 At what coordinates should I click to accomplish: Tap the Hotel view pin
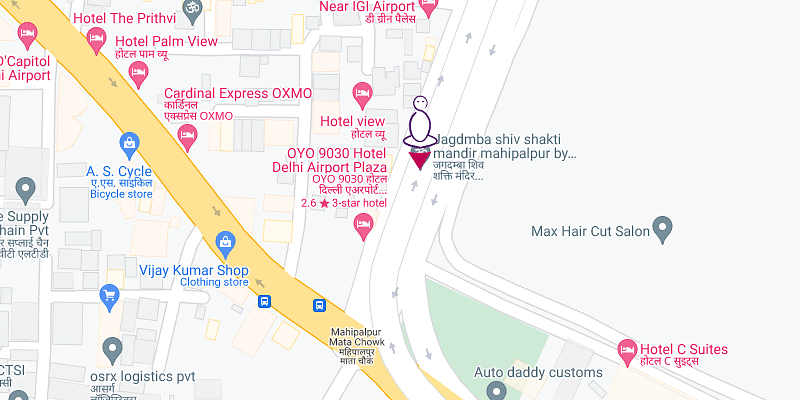[364, 95]
